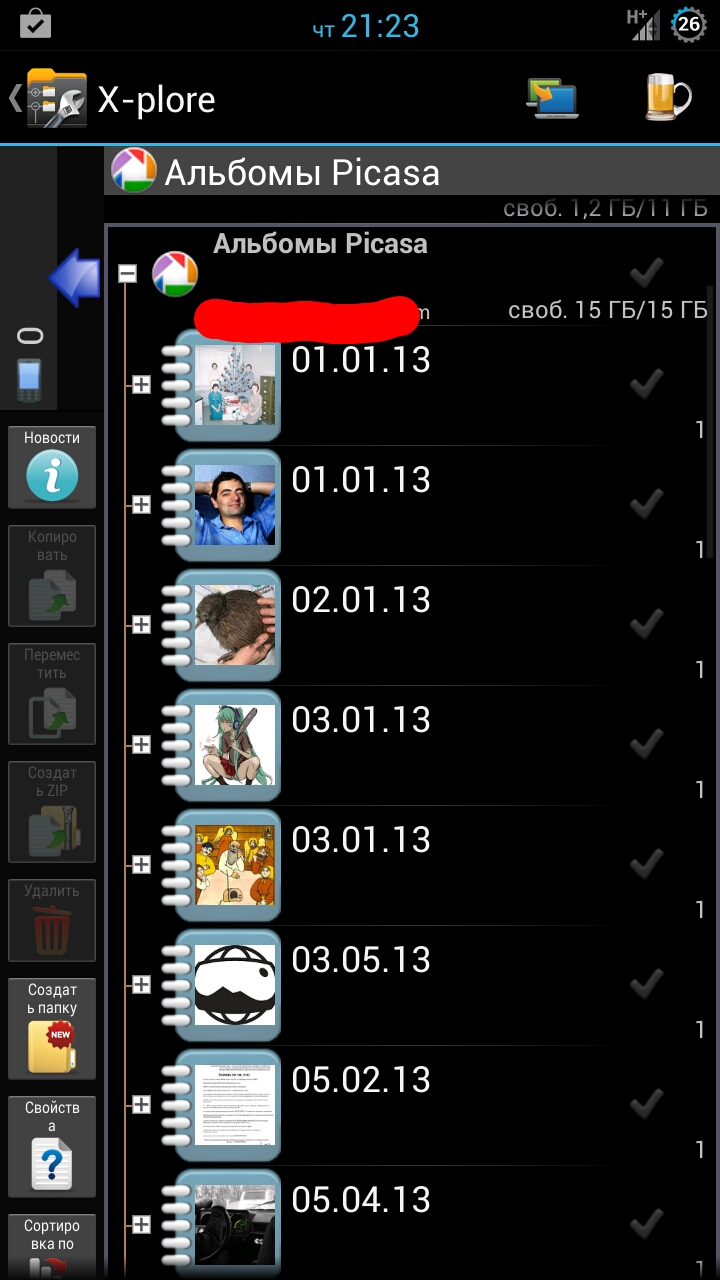Tap Создать папку button
Image resolution: width=720 pixels, height=1280 pixels.
52,1029
